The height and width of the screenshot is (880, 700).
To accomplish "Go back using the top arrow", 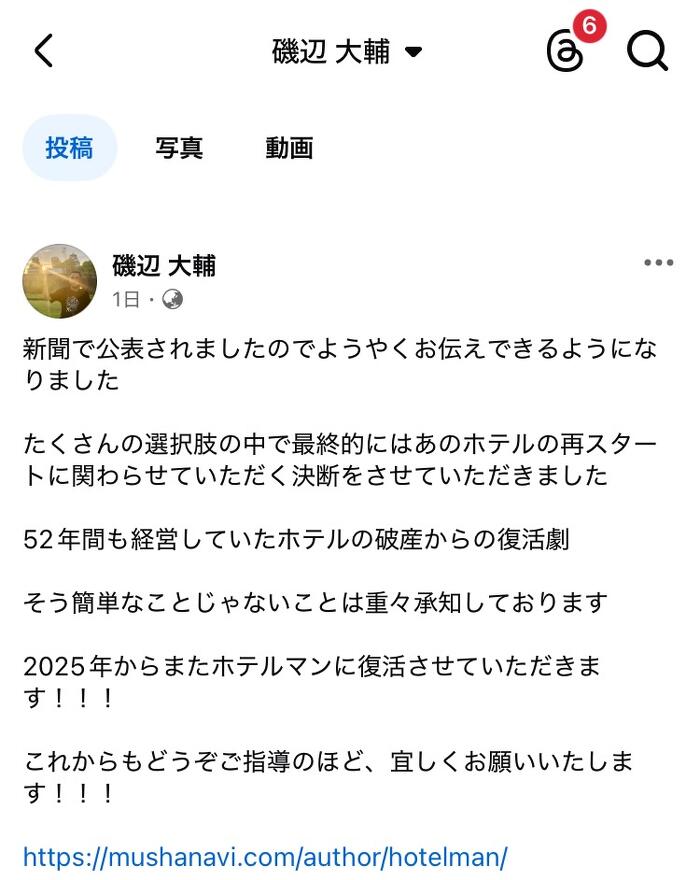I will (x=43, y=51).
